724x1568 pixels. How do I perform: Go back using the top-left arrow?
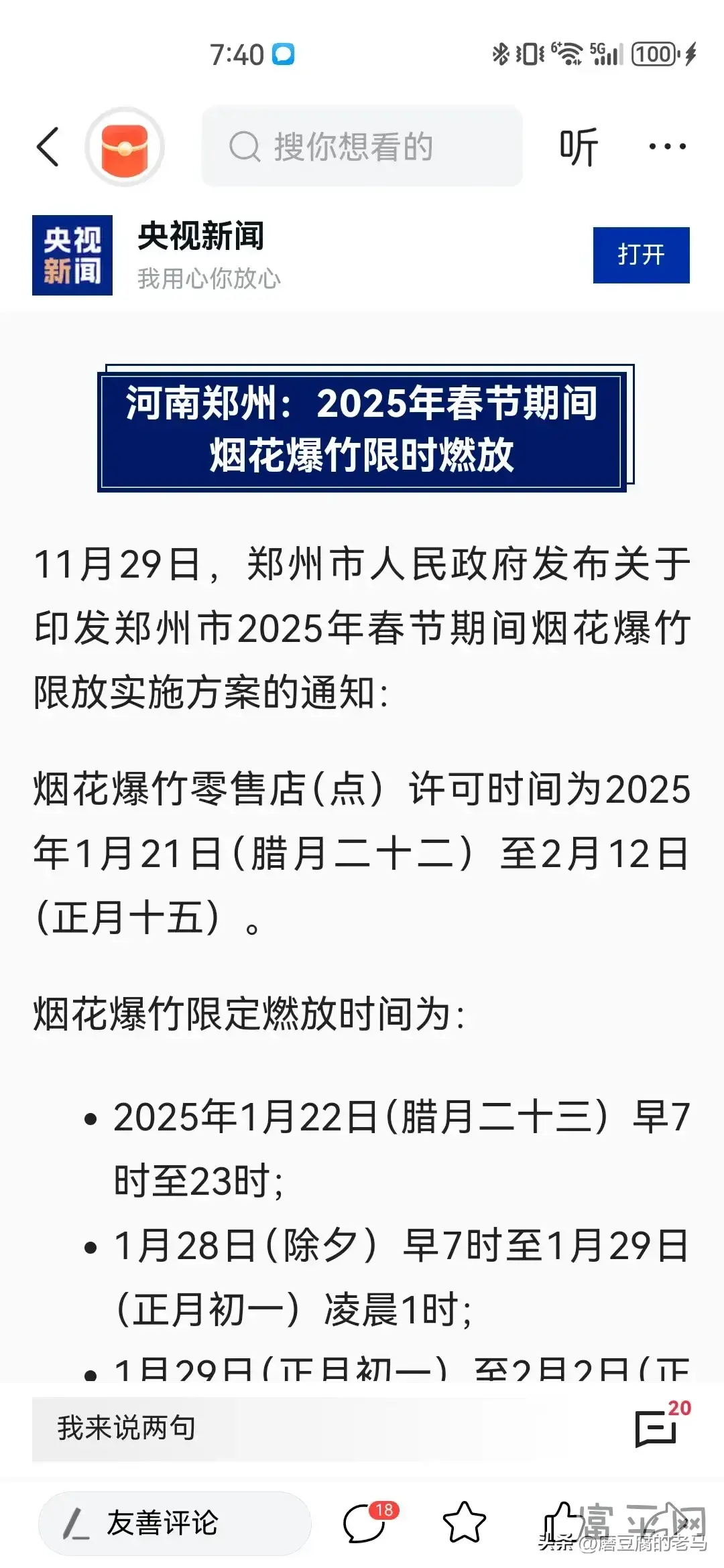[x=48, y=146]
